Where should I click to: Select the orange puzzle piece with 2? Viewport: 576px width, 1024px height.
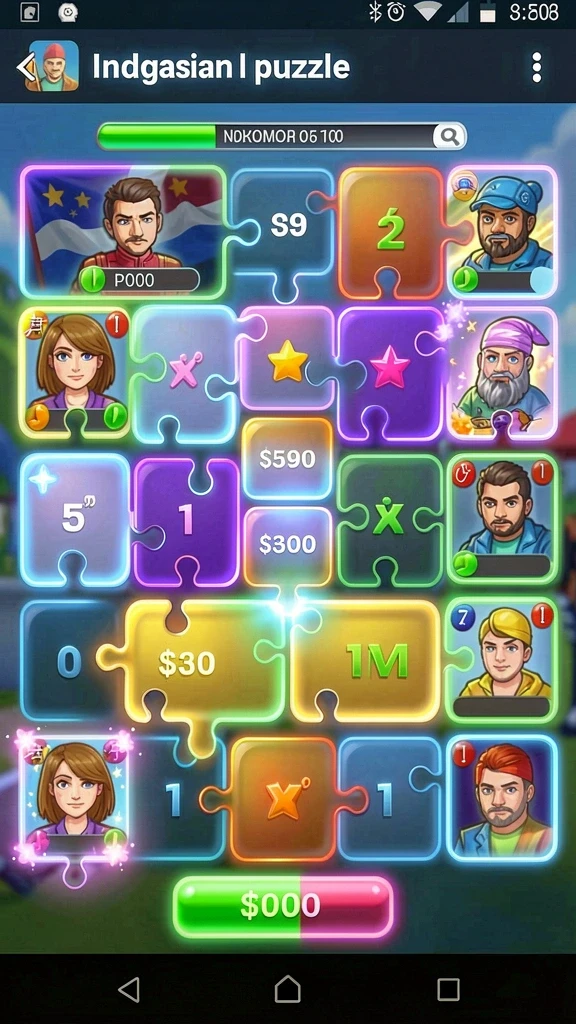pos(391,229)
